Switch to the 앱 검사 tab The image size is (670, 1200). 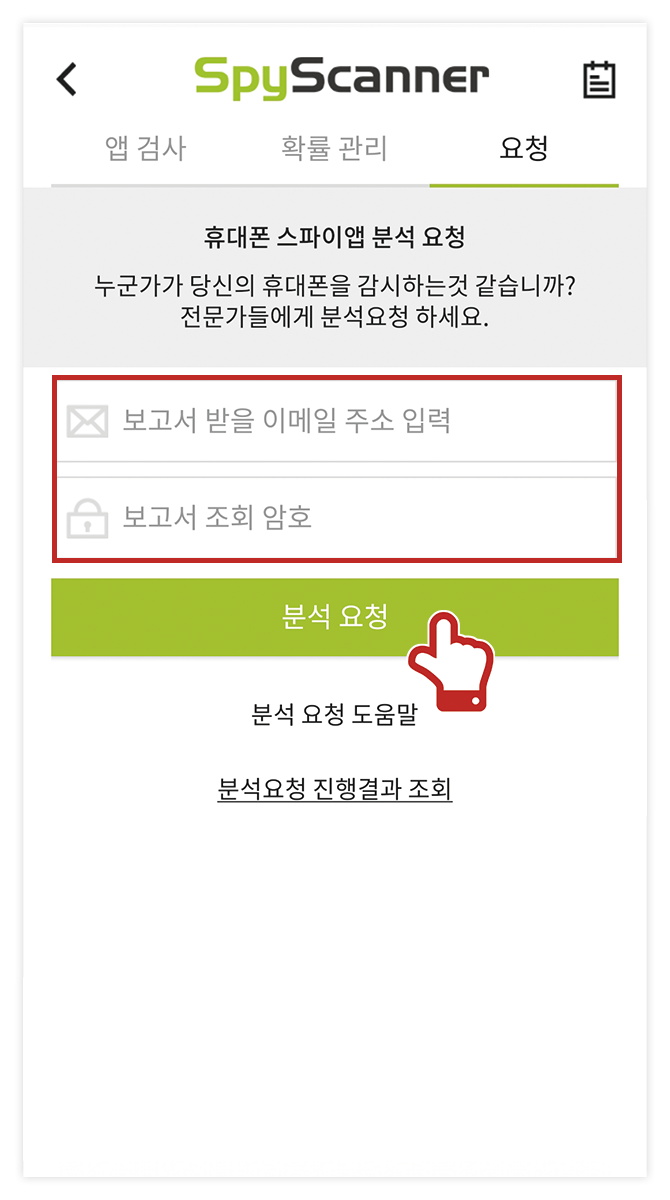[x=145, y=150]
